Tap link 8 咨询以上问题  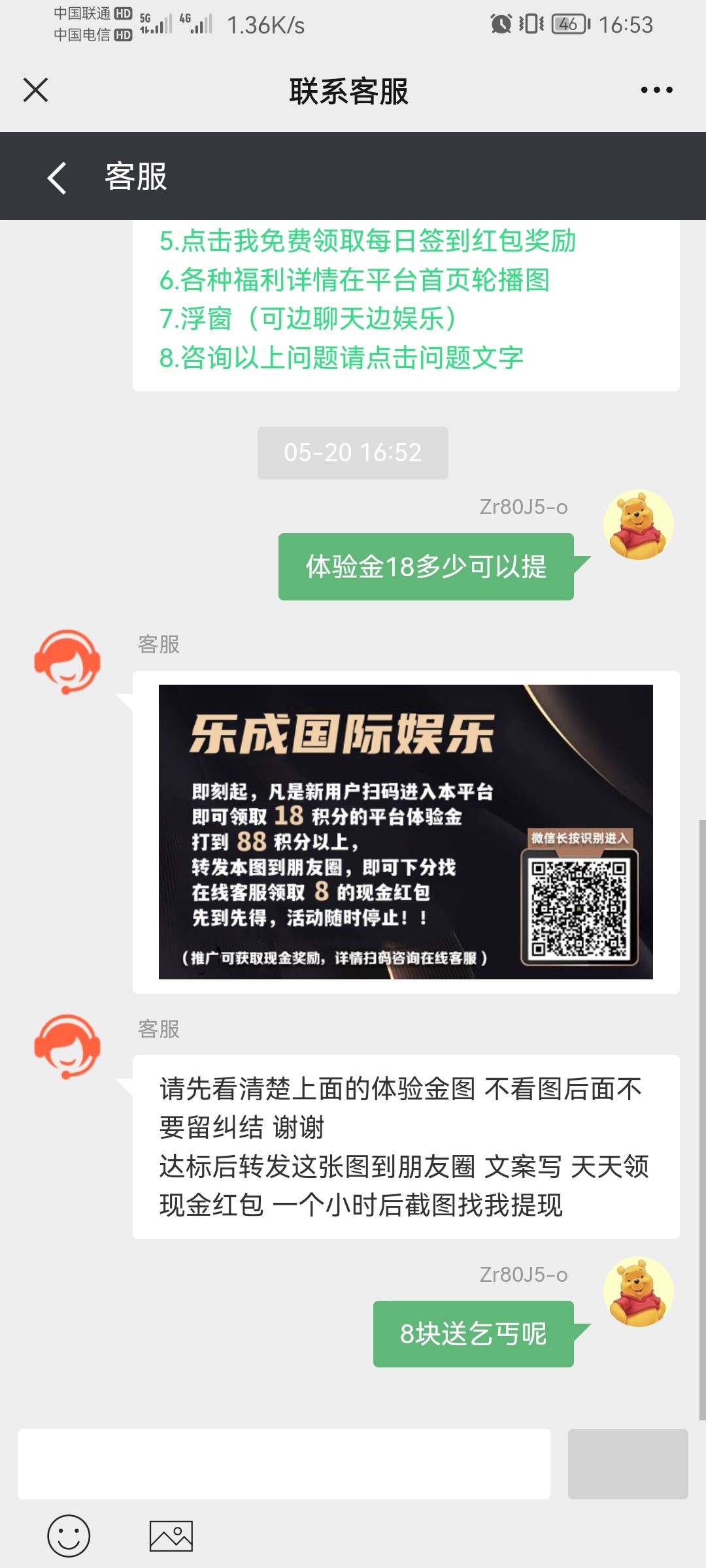coord(341,358)
